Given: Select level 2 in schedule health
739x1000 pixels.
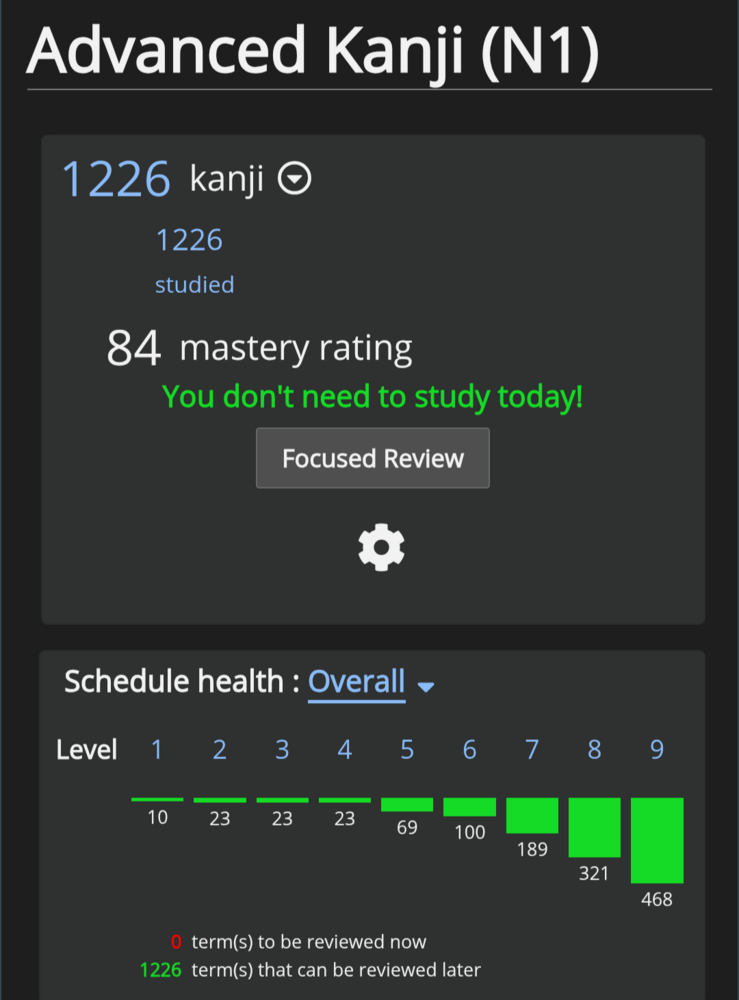Looking at the screenshot, I should [219, 750].
